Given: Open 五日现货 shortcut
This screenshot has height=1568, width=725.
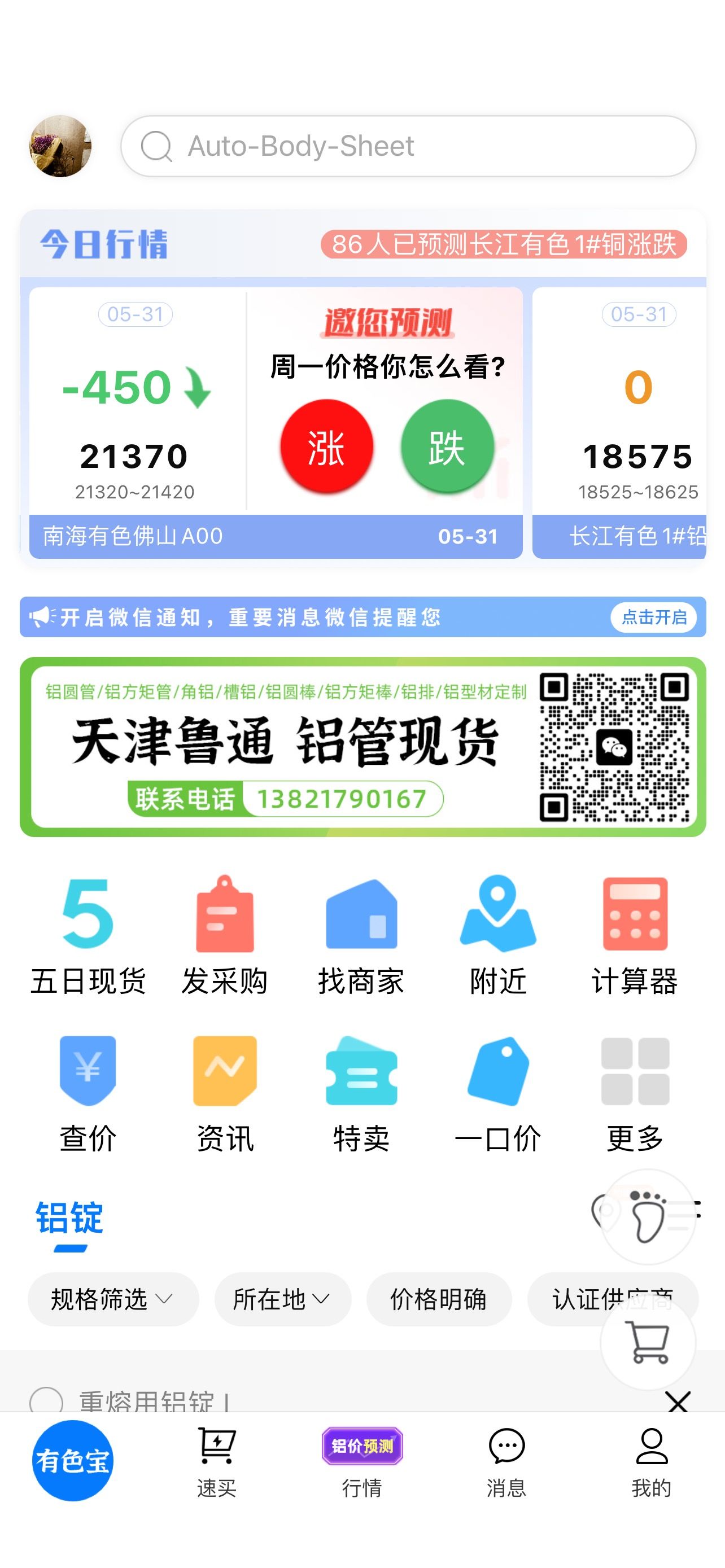Looking at the screenshot, I should pyautogui.click(x=88, y=936).
